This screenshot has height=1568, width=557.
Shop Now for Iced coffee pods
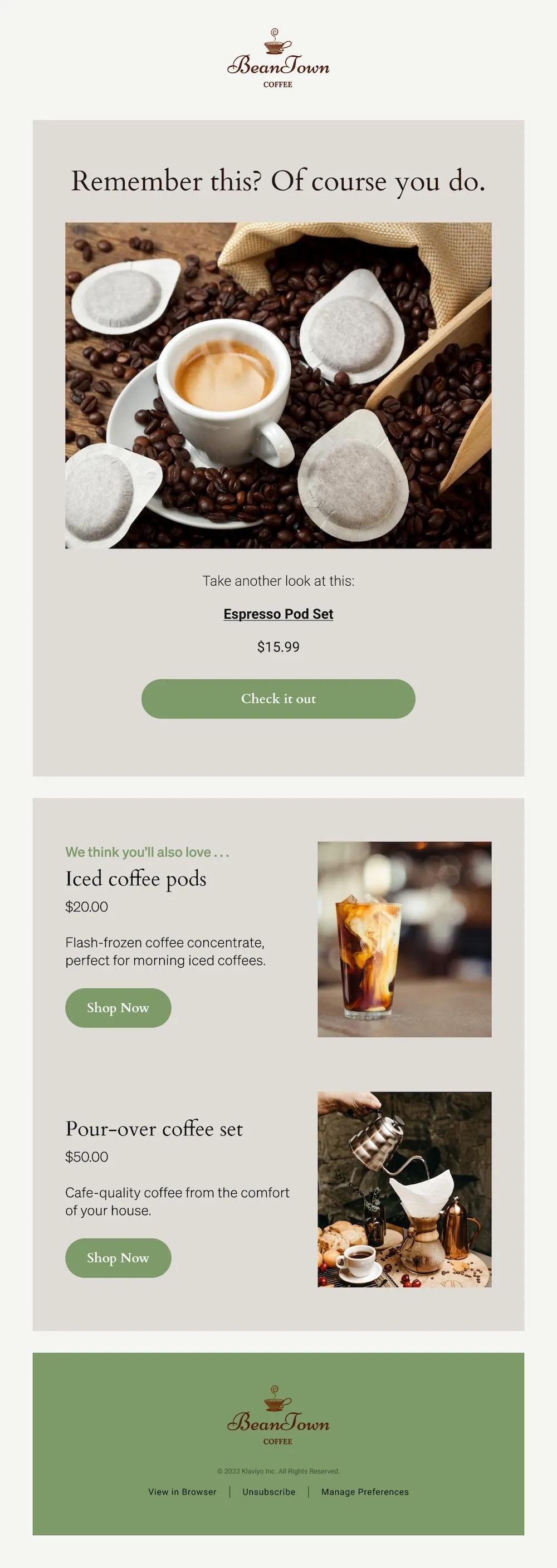(x=118, y=1007)
